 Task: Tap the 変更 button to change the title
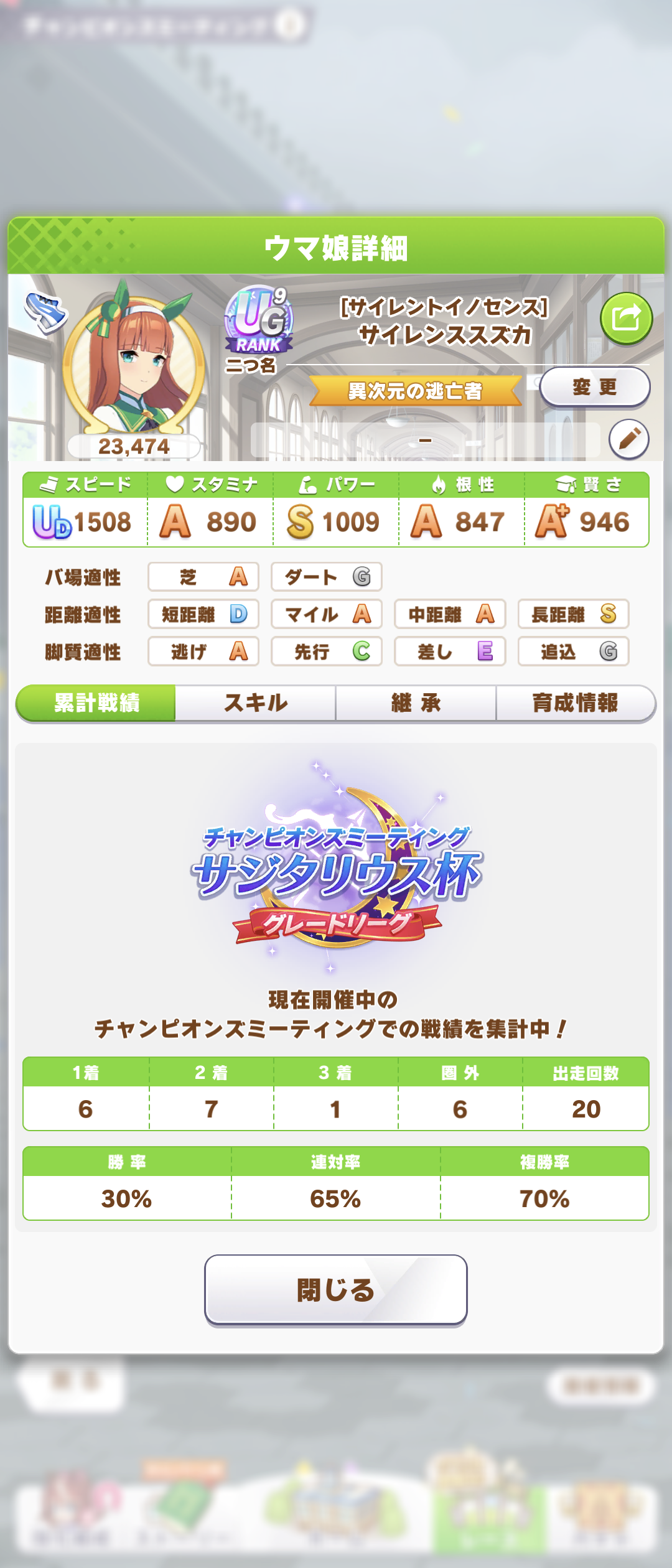tap(594, 387)
